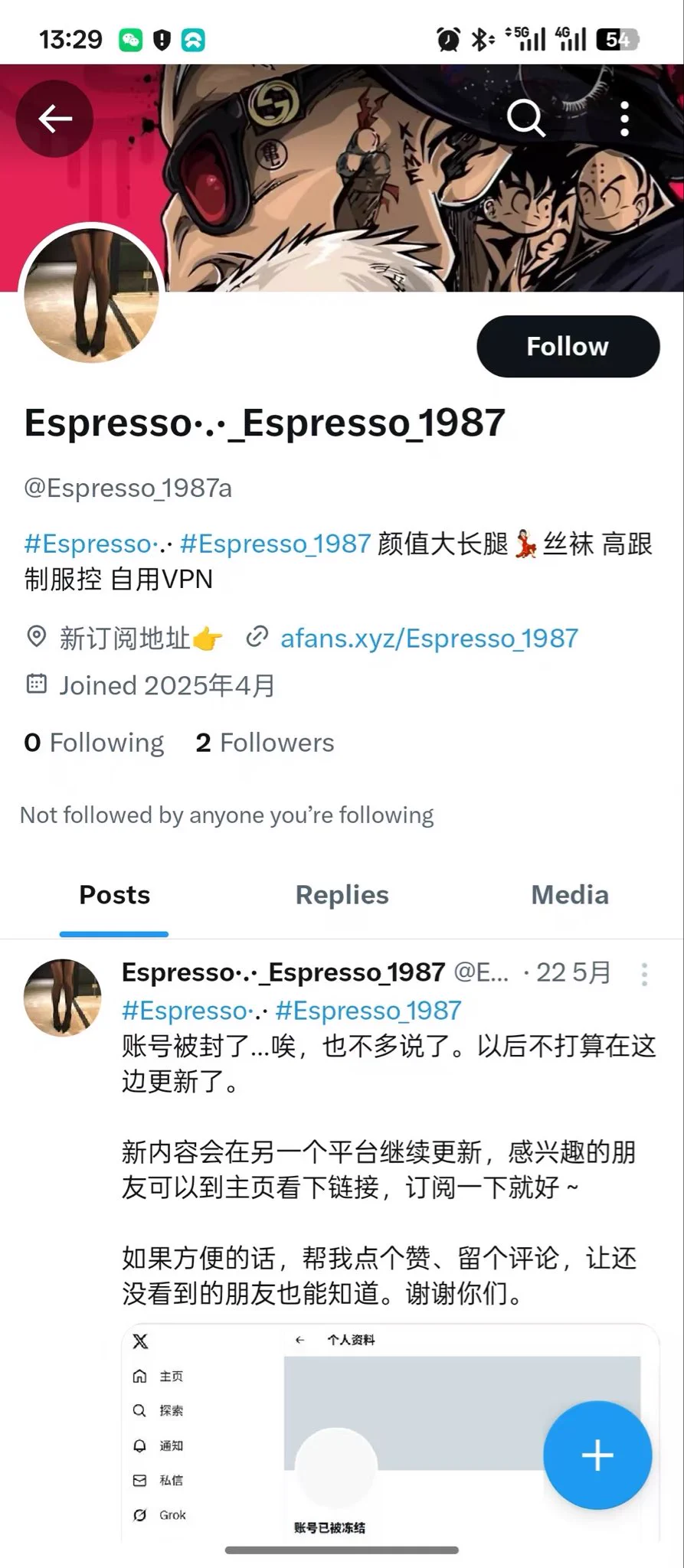Open the #Espresso_1987 hashtag in the post
The width and height of the screenshot is (684, 1568).
click(x=368, y=1011)
